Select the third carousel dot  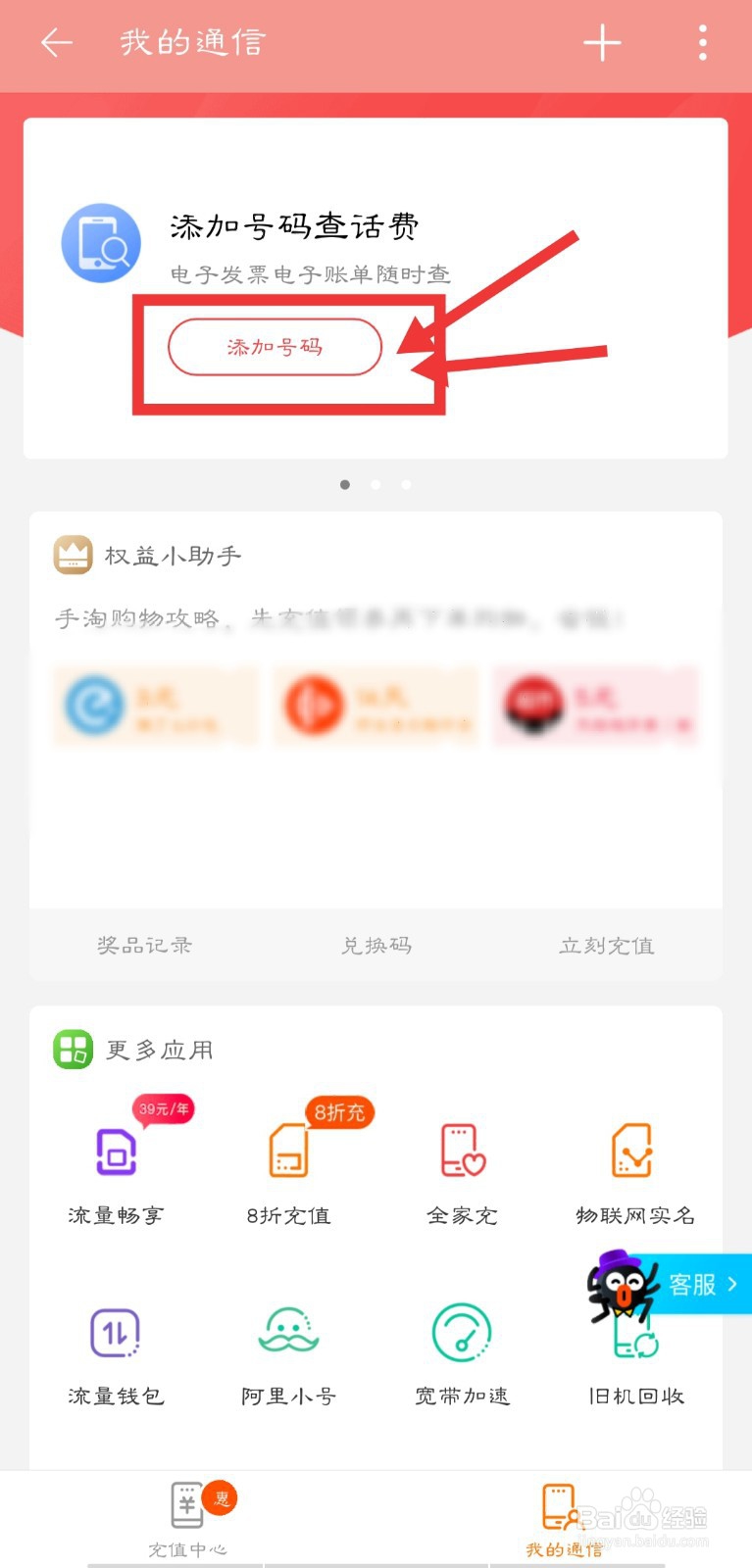[x=405, y=484]
